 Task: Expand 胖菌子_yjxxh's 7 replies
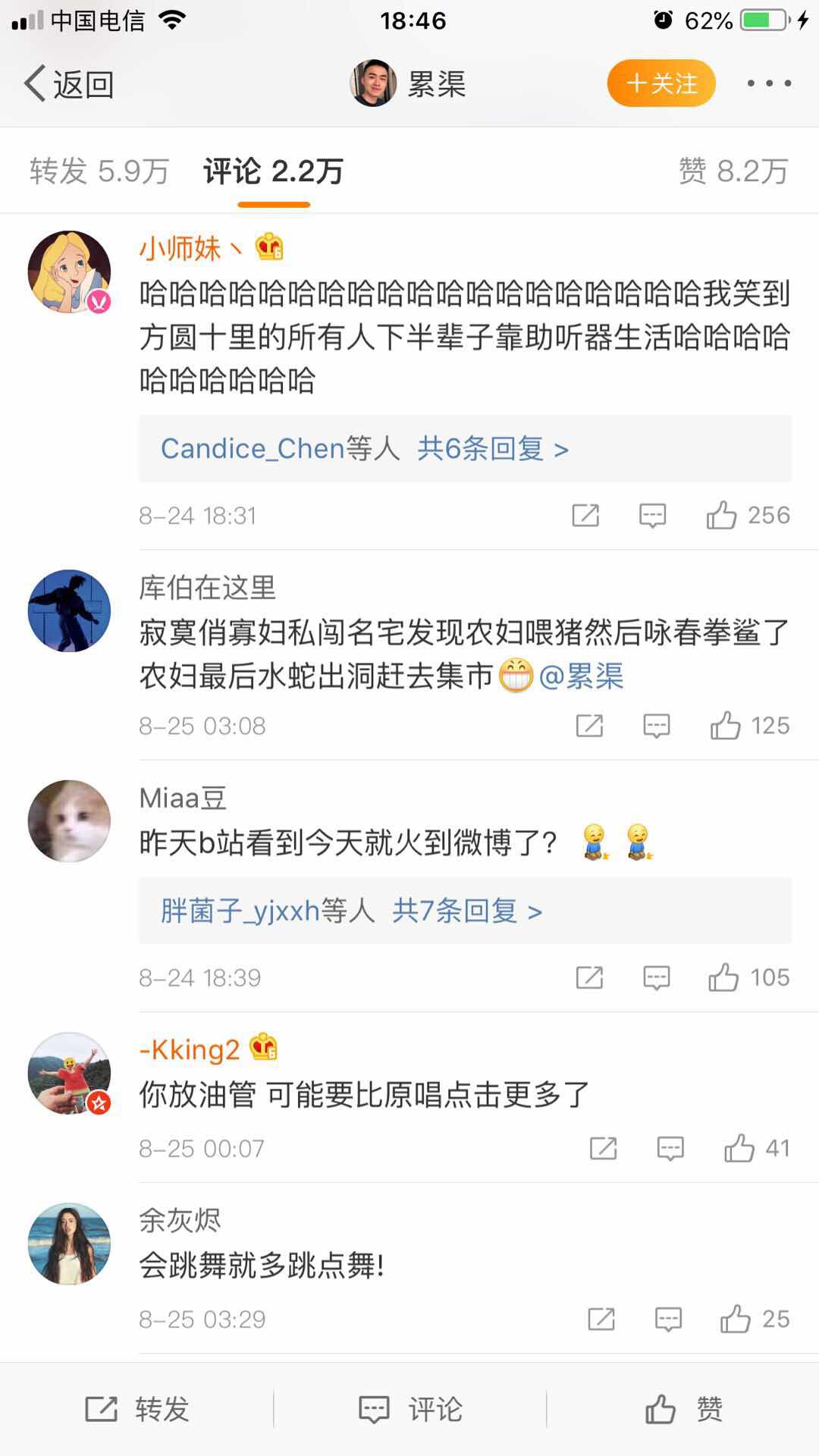click(351, 910)
